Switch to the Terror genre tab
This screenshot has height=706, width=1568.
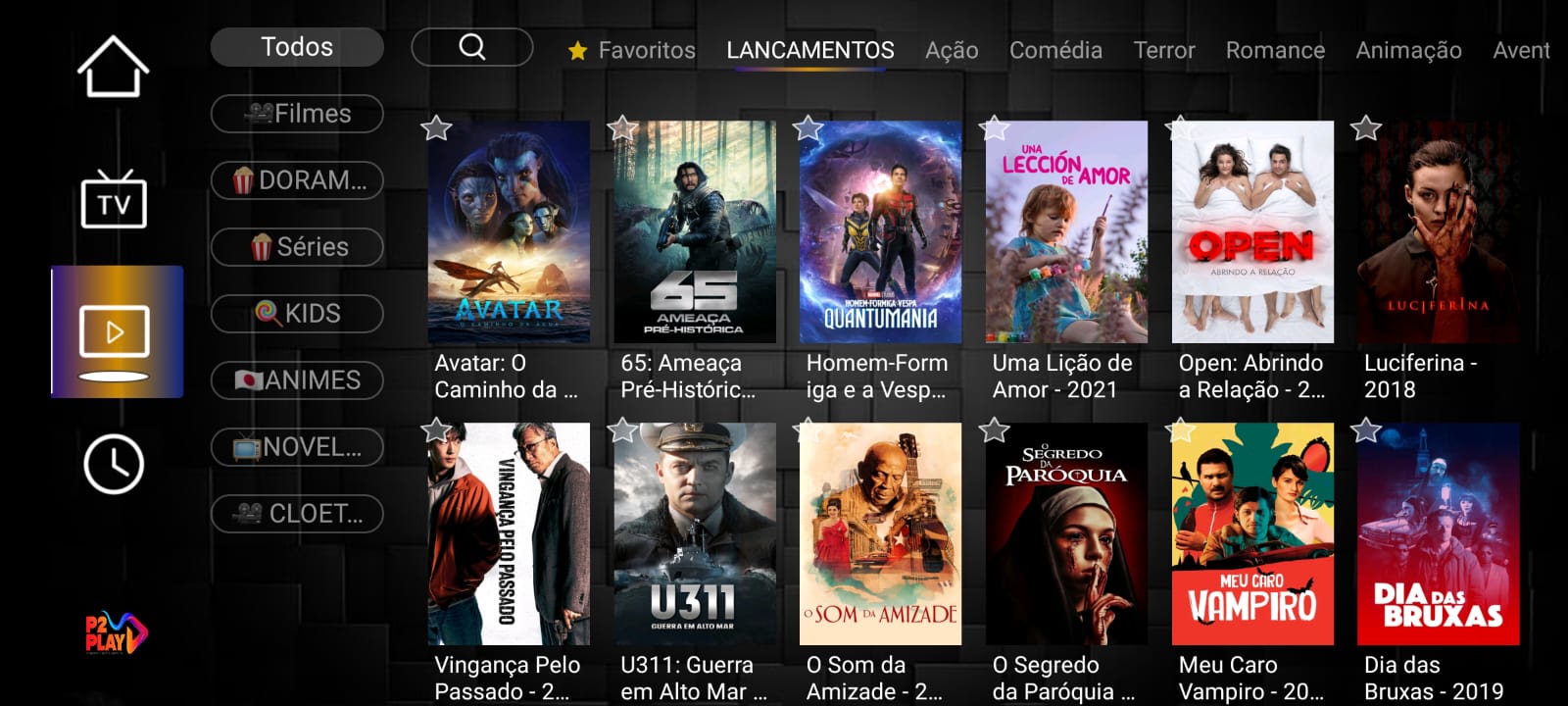[1163, 50]
